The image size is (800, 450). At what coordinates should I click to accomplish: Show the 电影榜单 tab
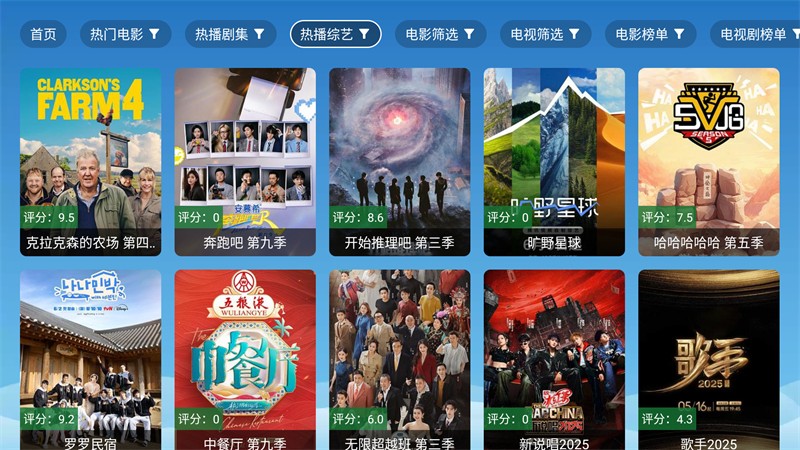[650, 34]
